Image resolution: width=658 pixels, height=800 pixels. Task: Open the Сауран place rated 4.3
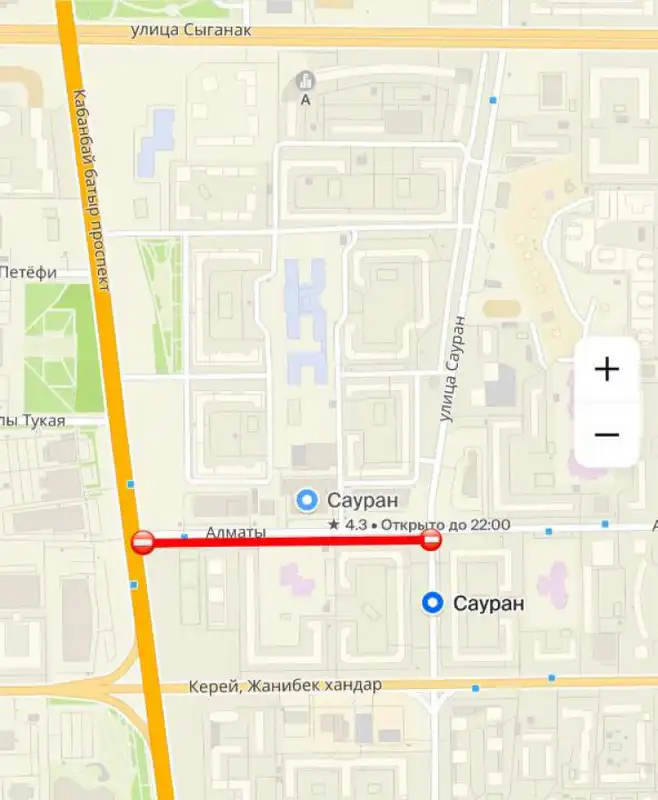tap(308, 499)
